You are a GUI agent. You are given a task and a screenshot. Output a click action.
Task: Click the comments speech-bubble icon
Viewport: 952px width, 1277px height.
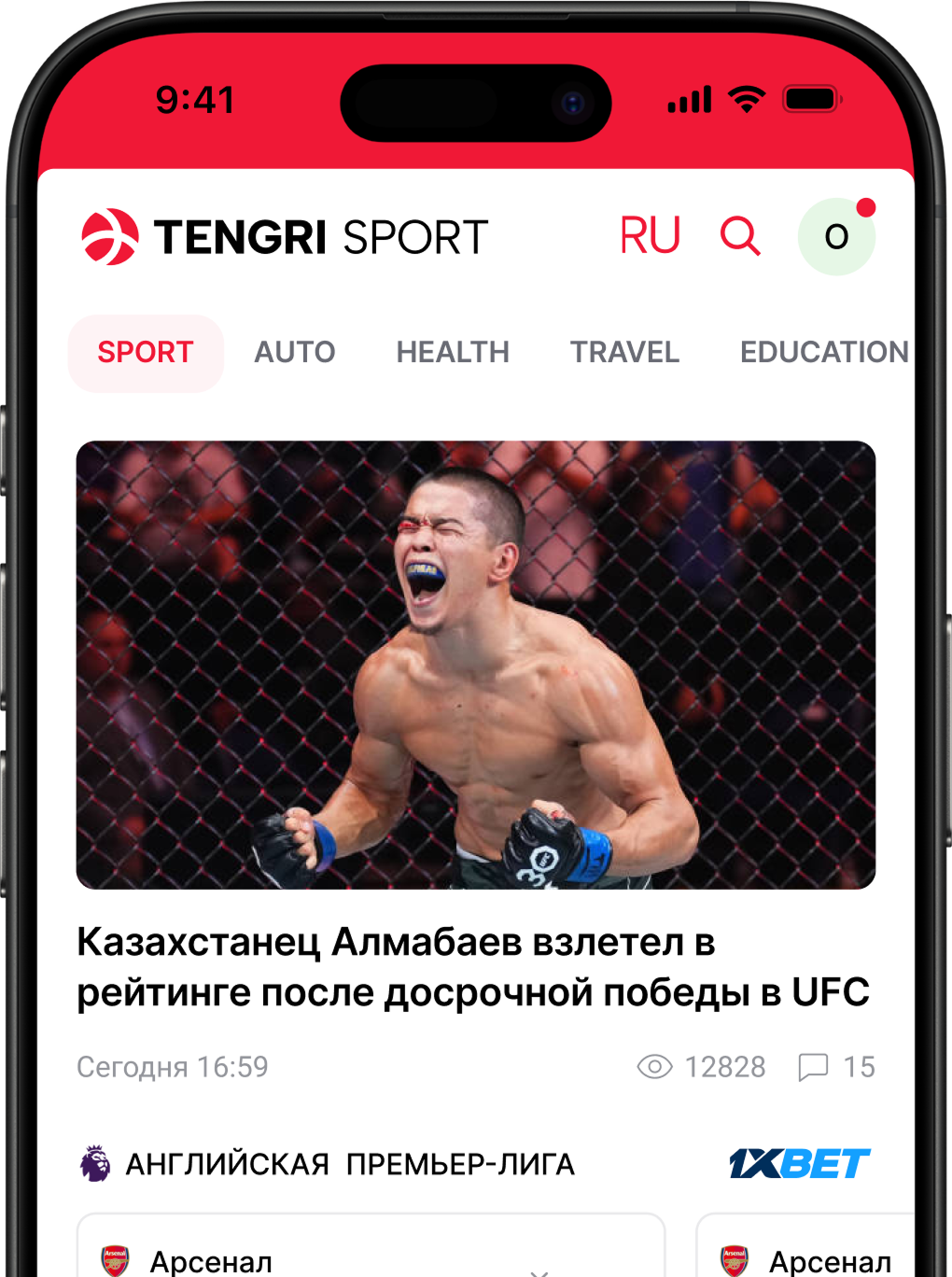tap(814, 1066)
